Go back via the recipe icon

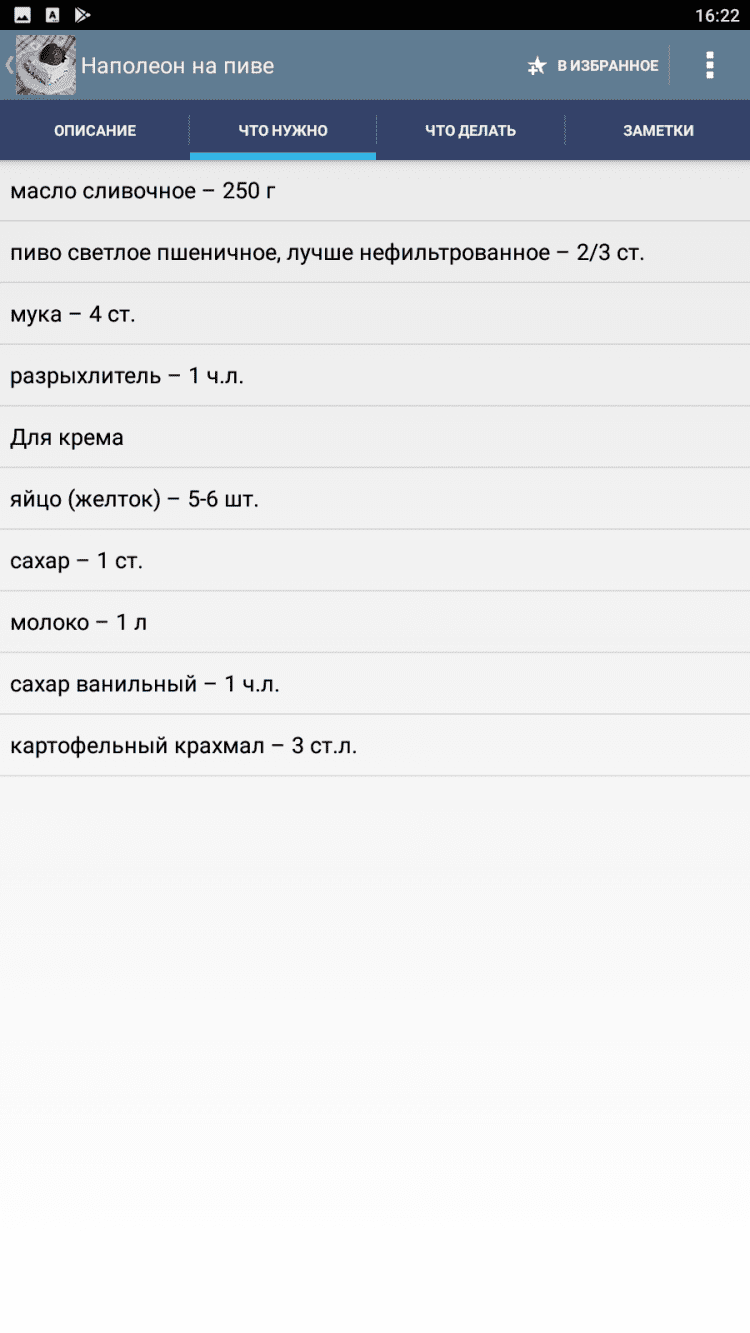click(x=42, y=65)
